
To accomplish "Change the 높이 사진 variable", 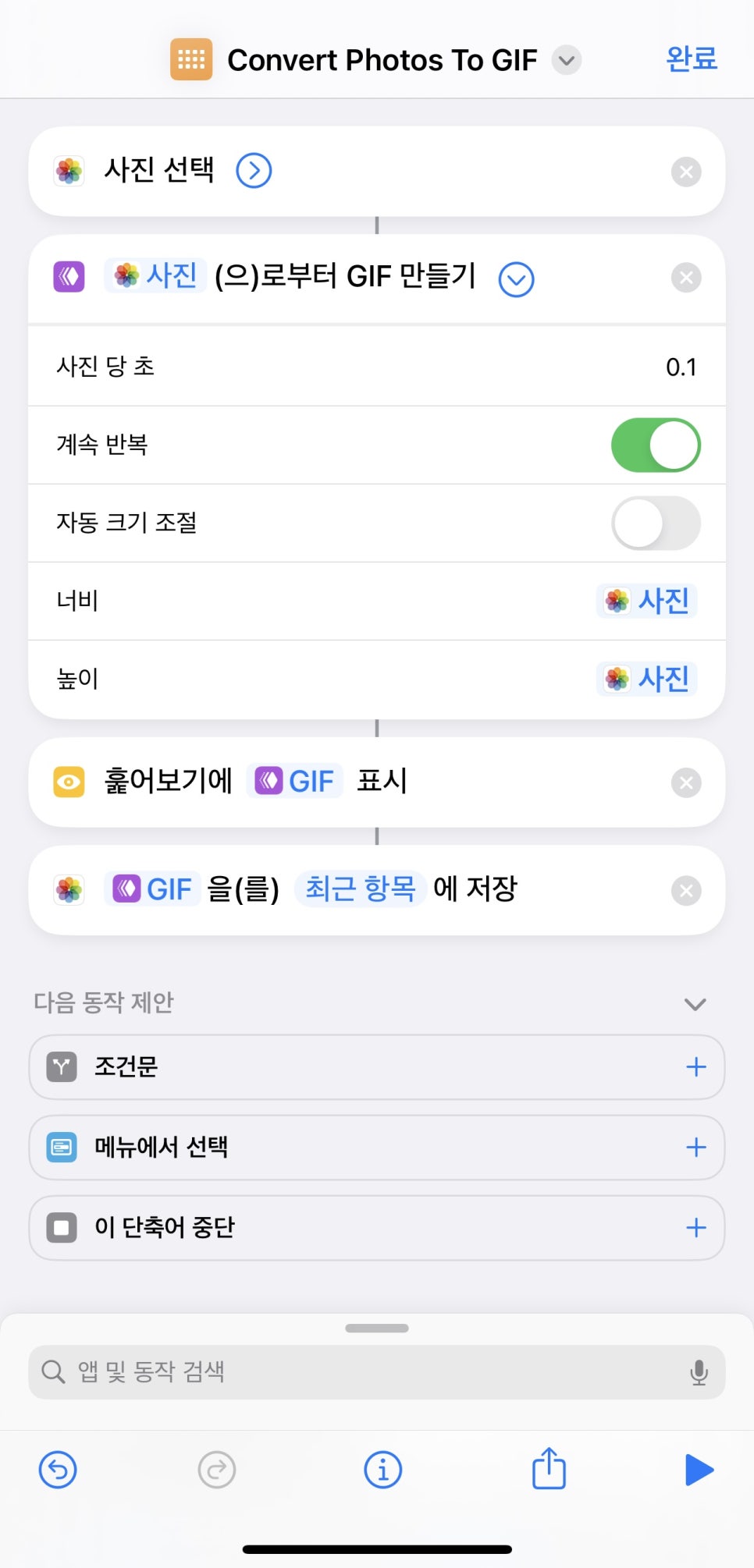I will [647, 679].
